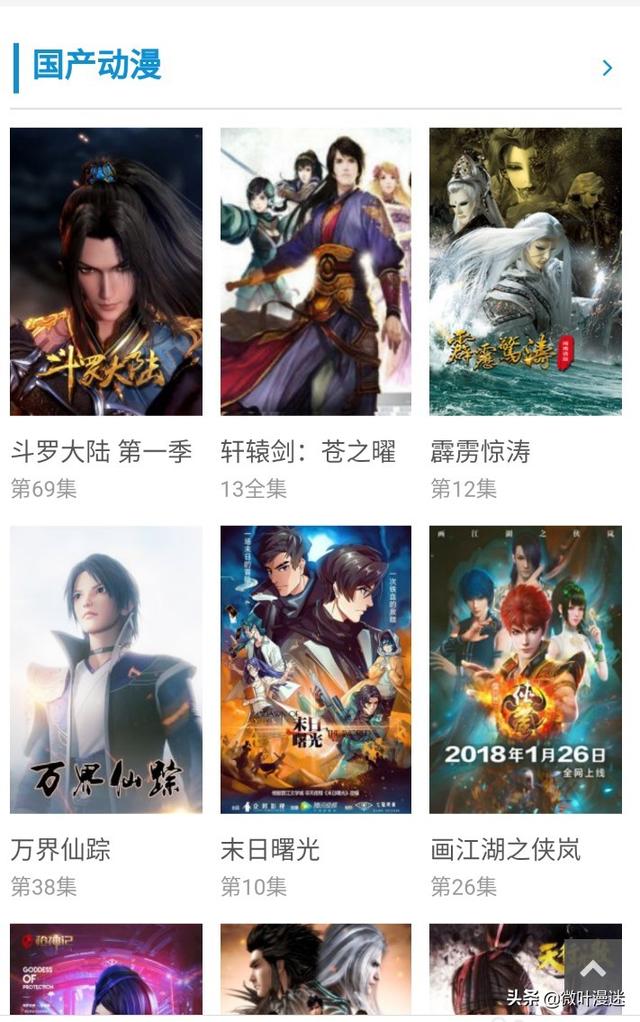
Task: Open 轩辕剑：苍之曜 poster
Action: coord(316,271)
